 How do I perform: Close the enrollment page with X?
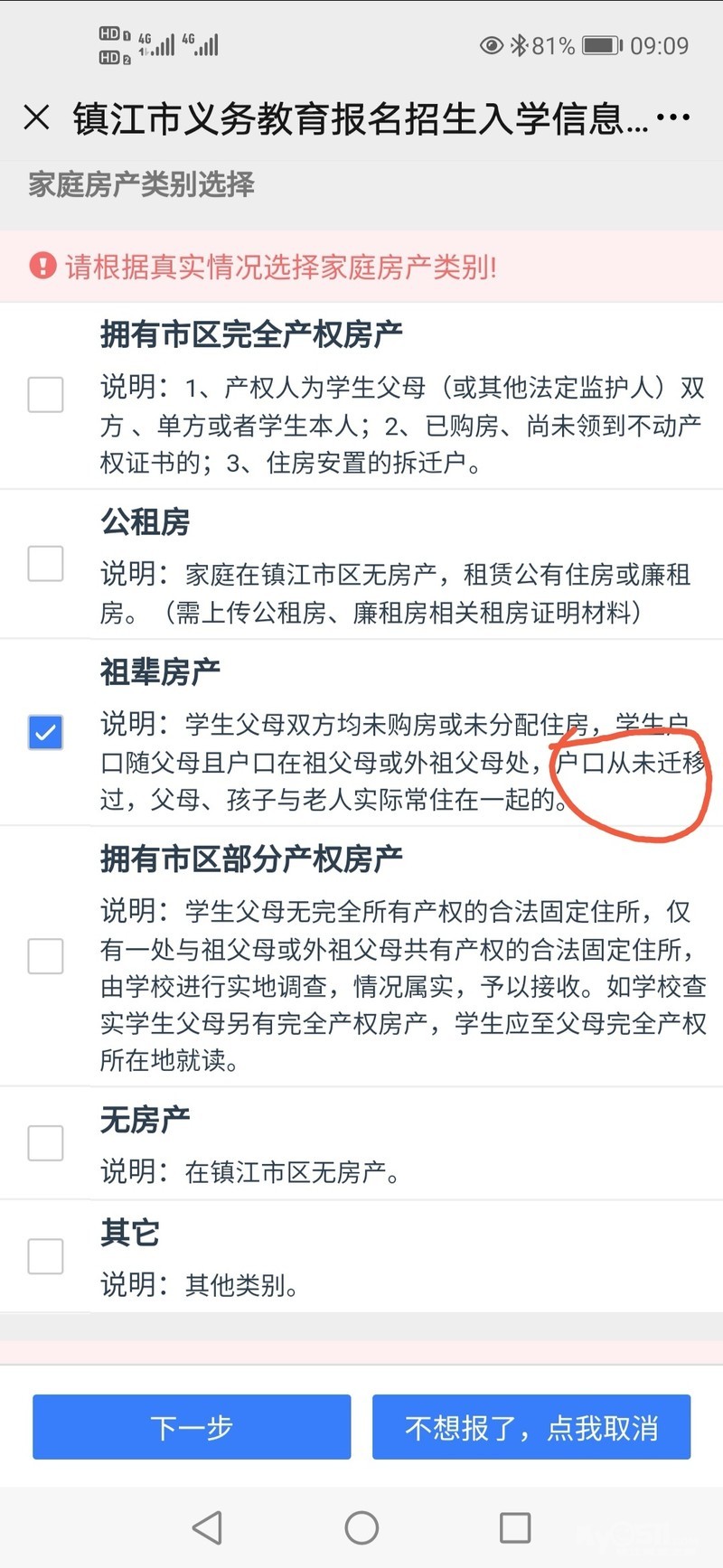click(36, 117)
